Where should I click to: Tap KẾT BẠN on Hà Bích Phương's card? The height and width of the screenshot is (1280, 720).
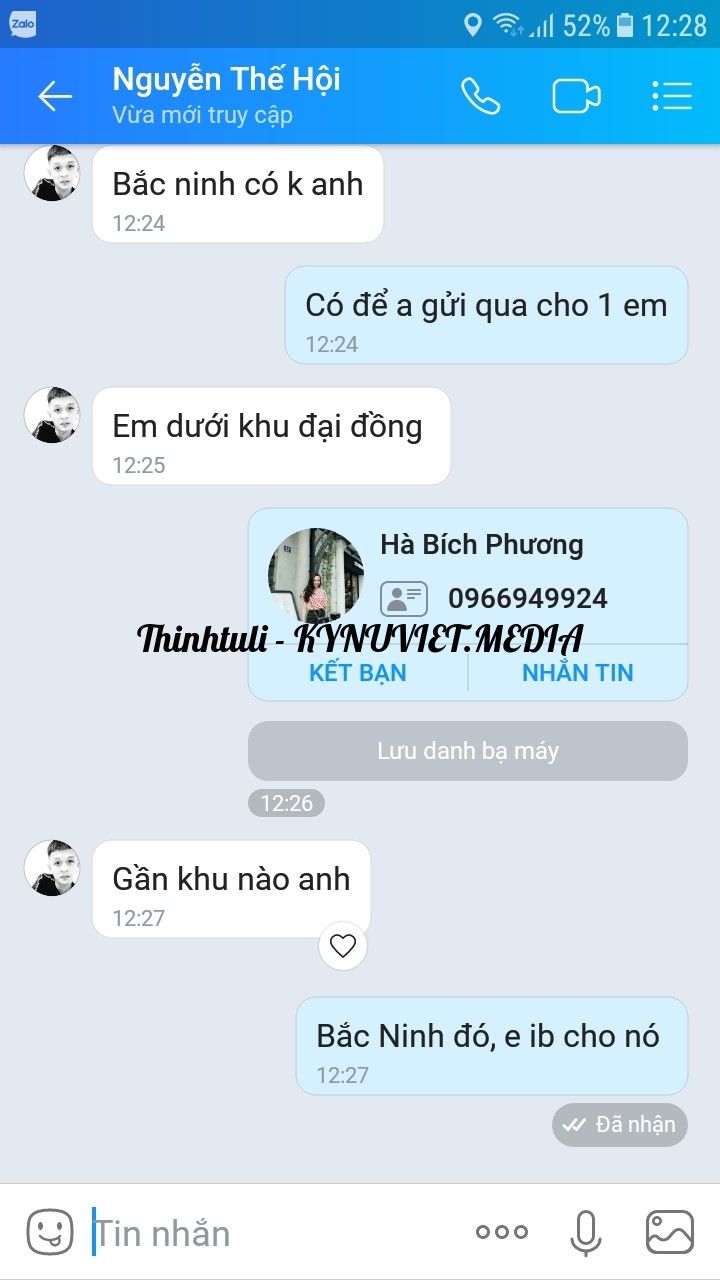(x=358, y=672)
